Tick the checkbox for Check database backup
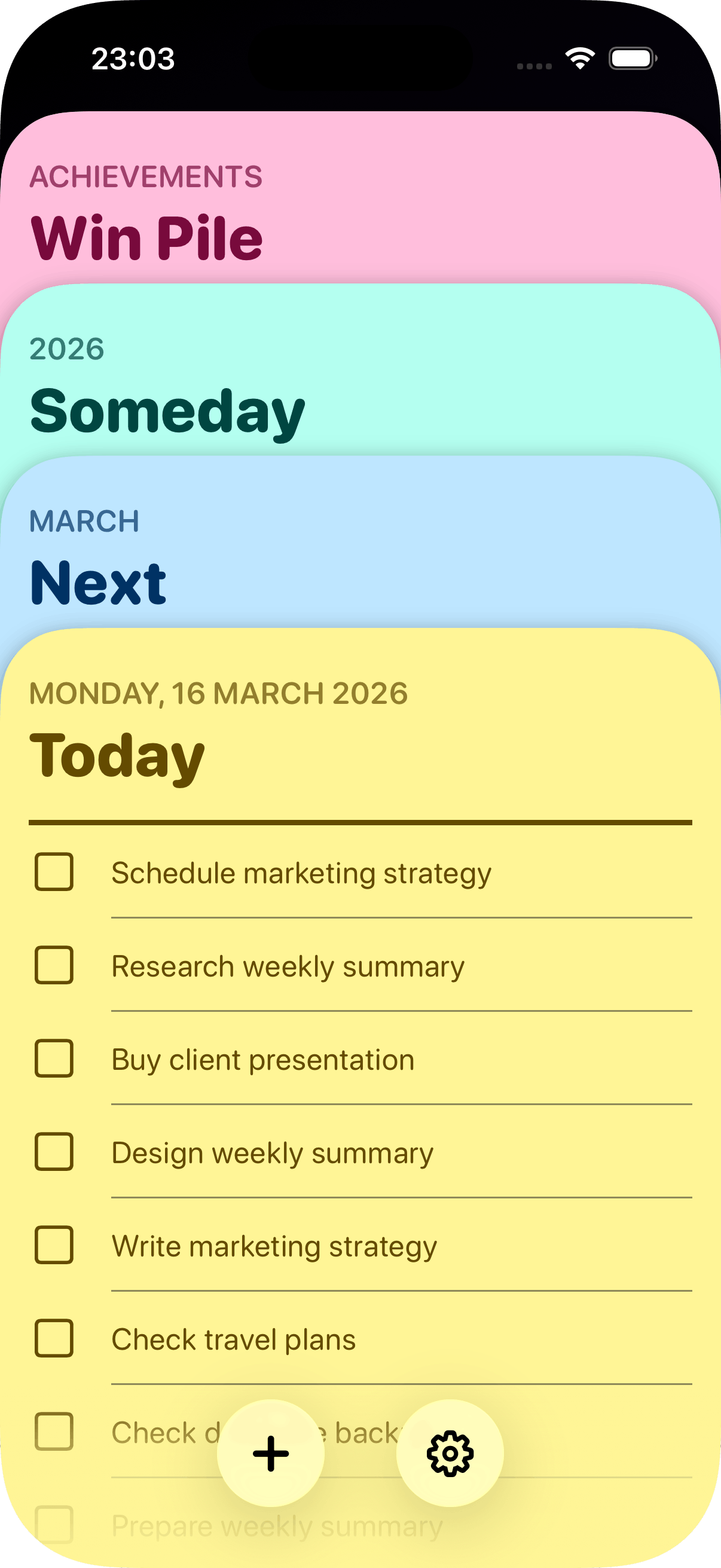The image size is (721, 1568). pos(54,1432)
